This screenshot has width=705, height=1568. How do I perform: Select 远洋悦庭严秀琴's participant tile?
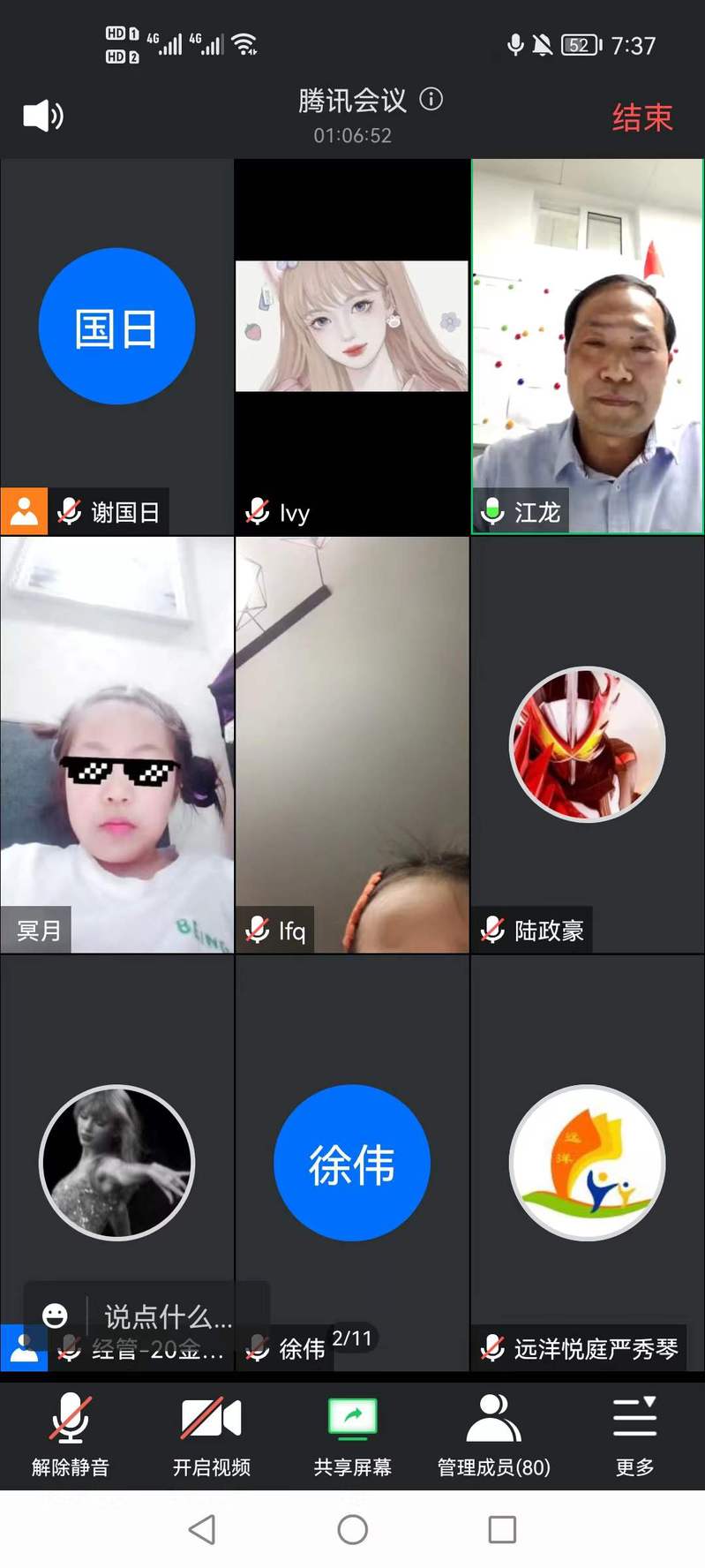tap(587, 1162)
